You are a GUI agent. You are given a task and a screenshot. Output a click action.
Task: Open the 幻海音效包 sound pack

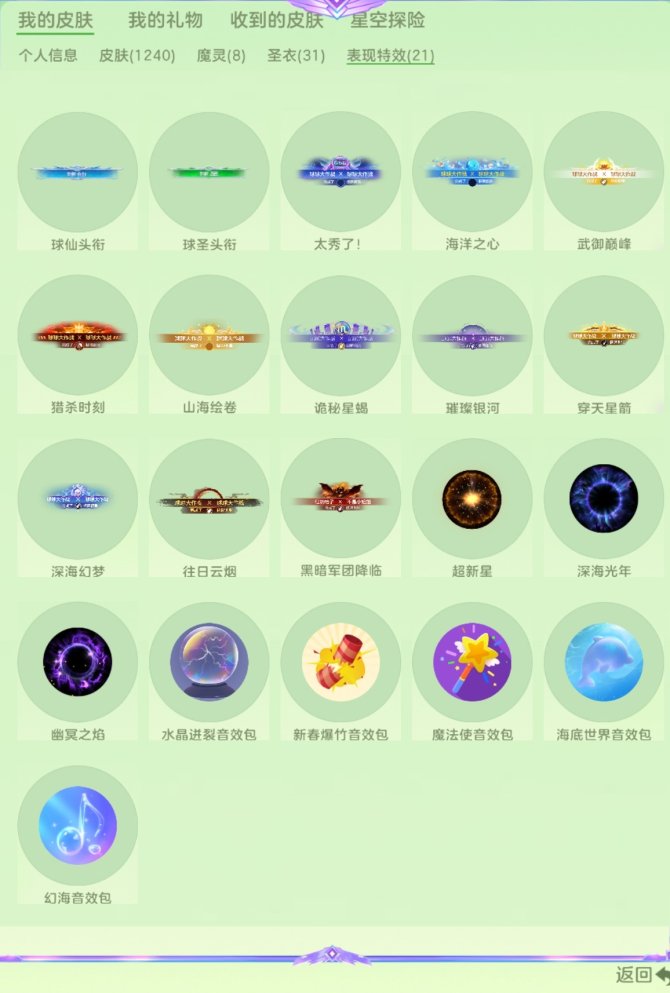78,826
